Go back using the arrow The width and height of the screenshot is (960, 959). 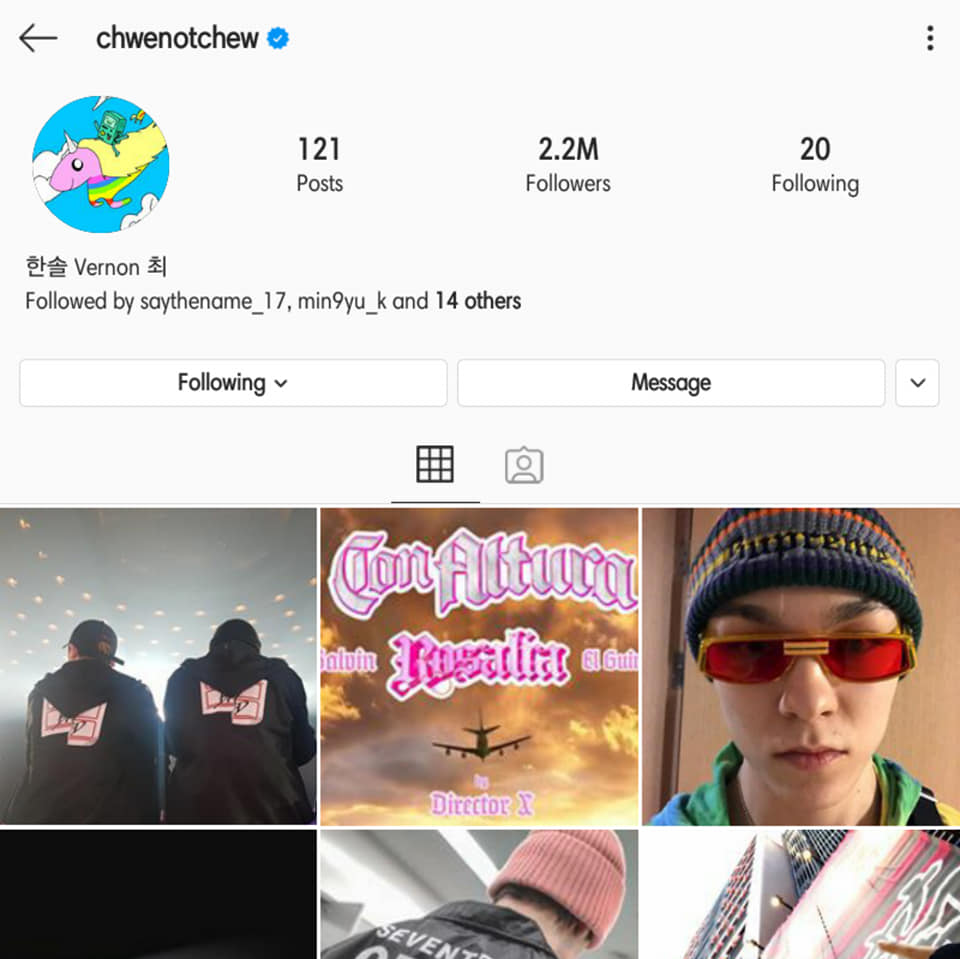38,39
